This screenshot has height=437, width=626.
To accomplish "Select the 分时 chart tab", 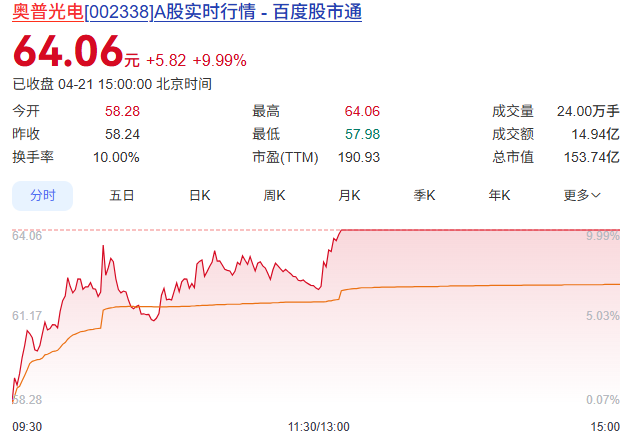I will tap(42, 196).
